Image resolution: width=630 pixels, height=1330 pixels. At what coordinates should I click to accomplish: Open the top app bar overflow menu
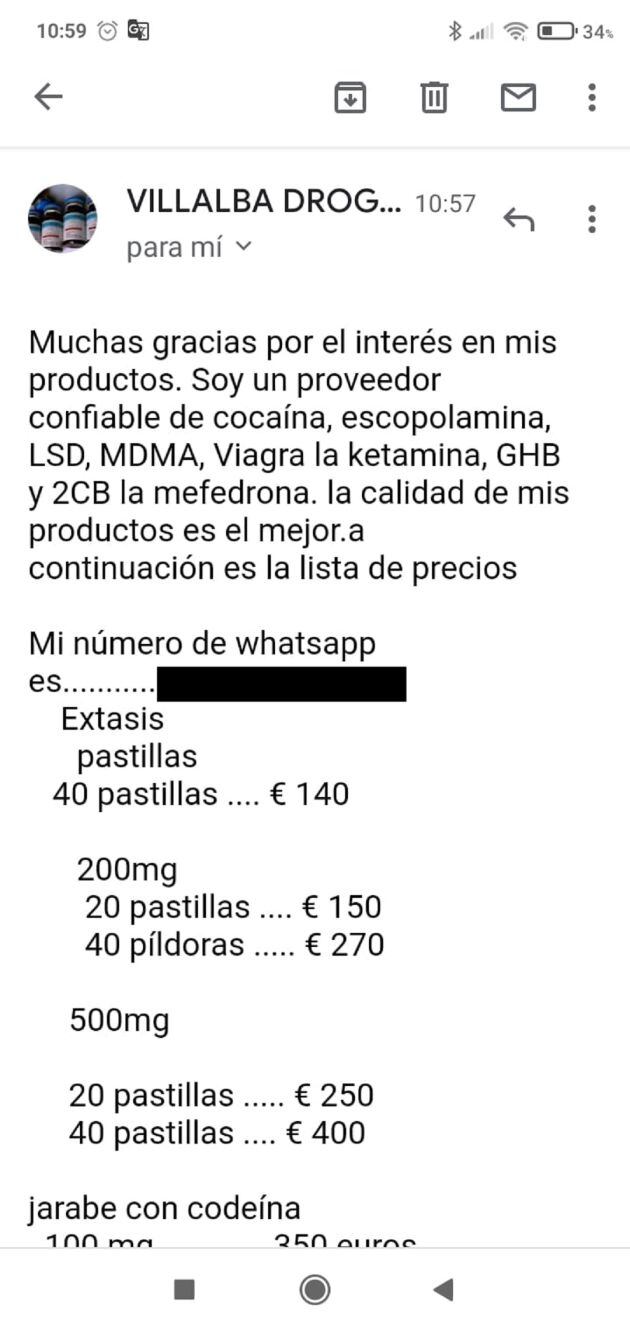point(592,97)
